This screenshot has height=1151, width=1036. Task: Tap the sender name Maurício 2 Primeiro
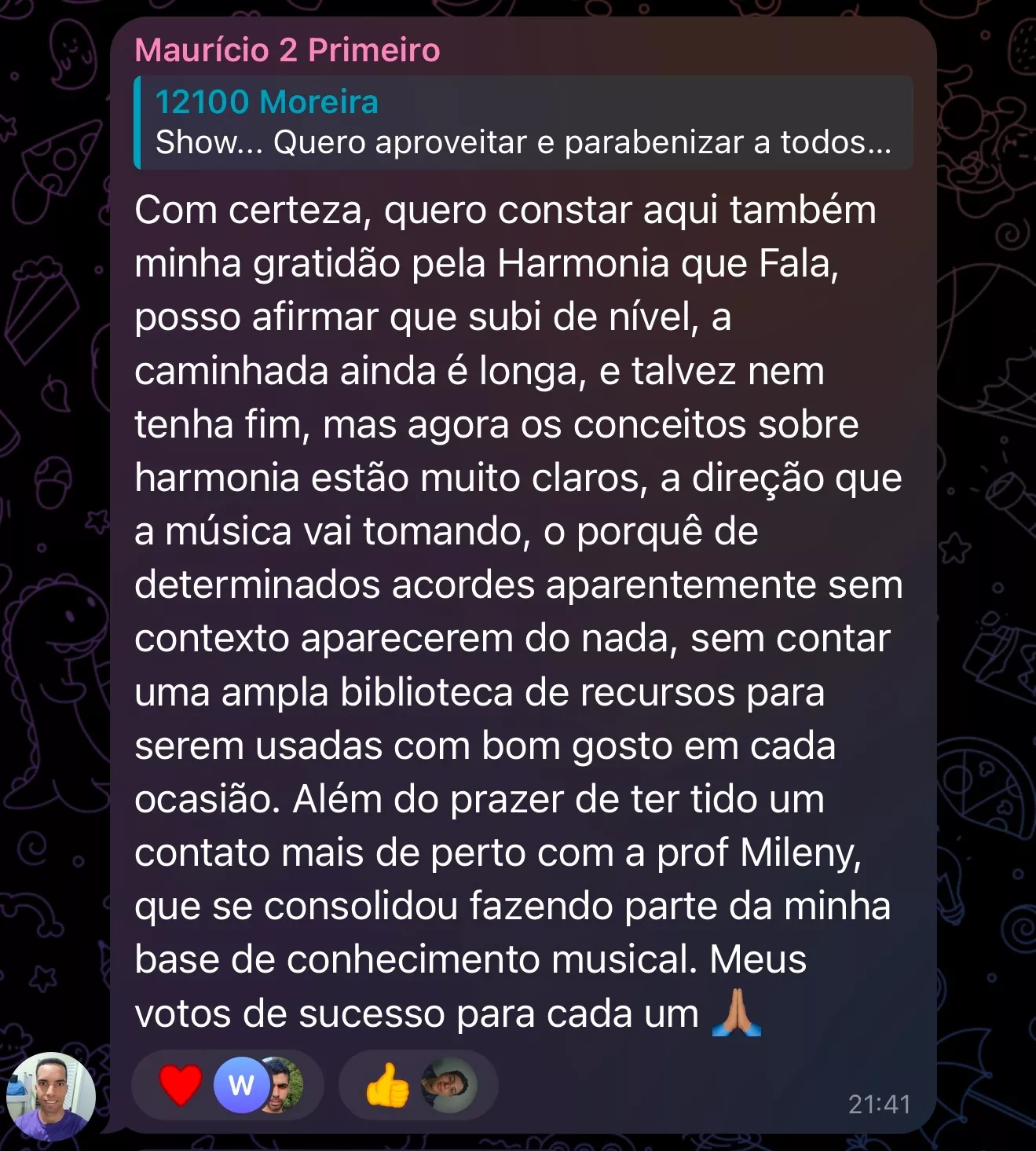pos(287,50)
